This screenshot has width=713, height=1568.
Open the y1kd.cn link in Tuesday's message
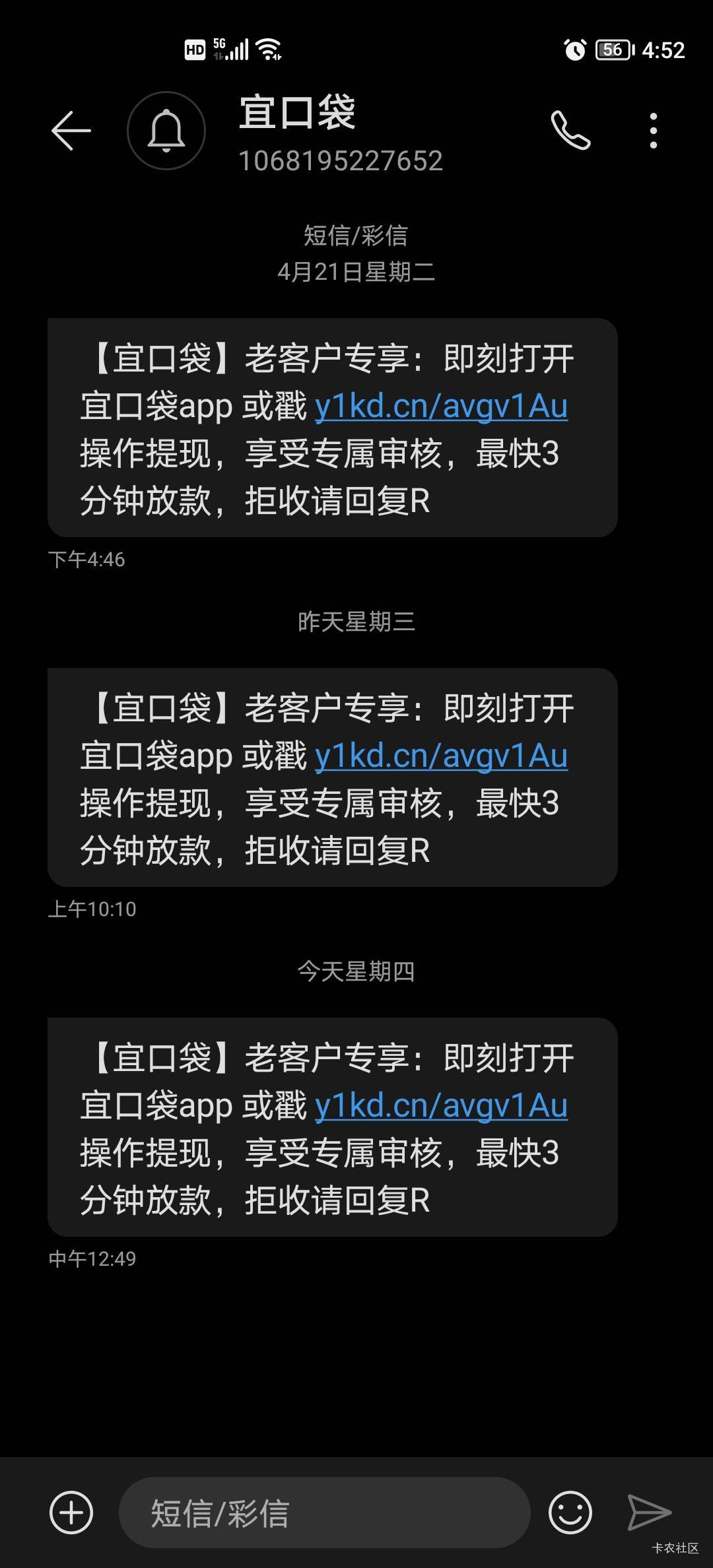(x=441, y=407)
